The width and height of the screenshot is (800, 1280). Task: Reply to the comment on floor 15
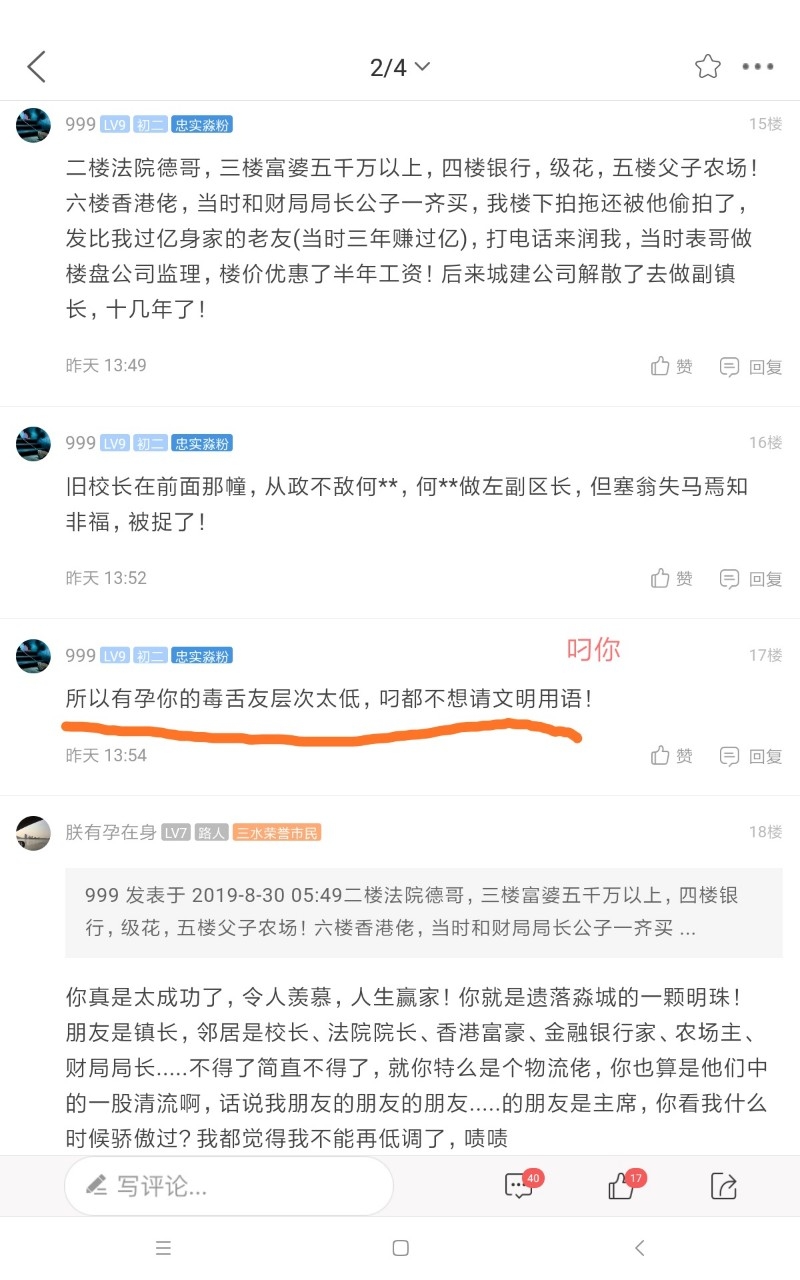point(751,367)
